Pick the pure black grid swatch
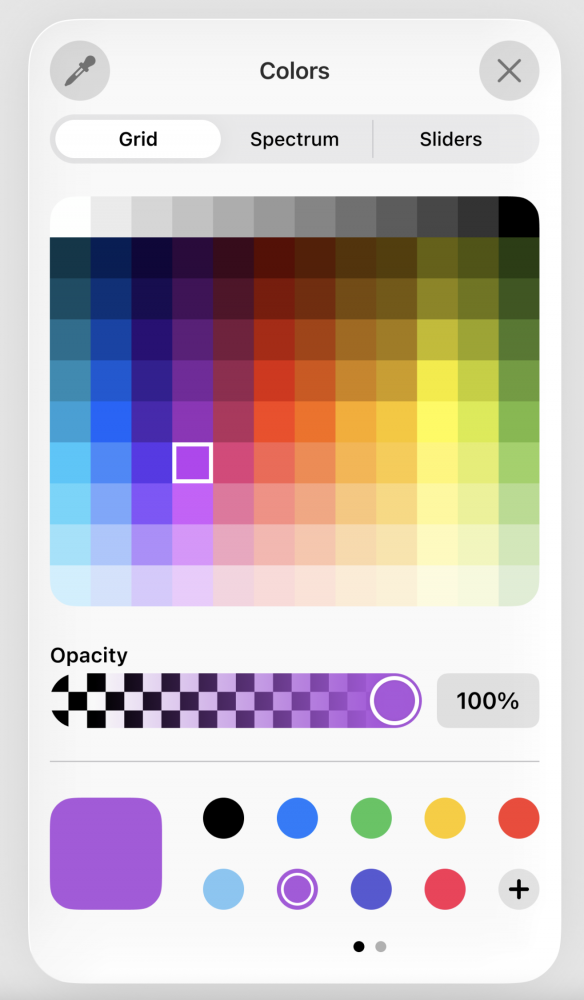 pos(519,217)
